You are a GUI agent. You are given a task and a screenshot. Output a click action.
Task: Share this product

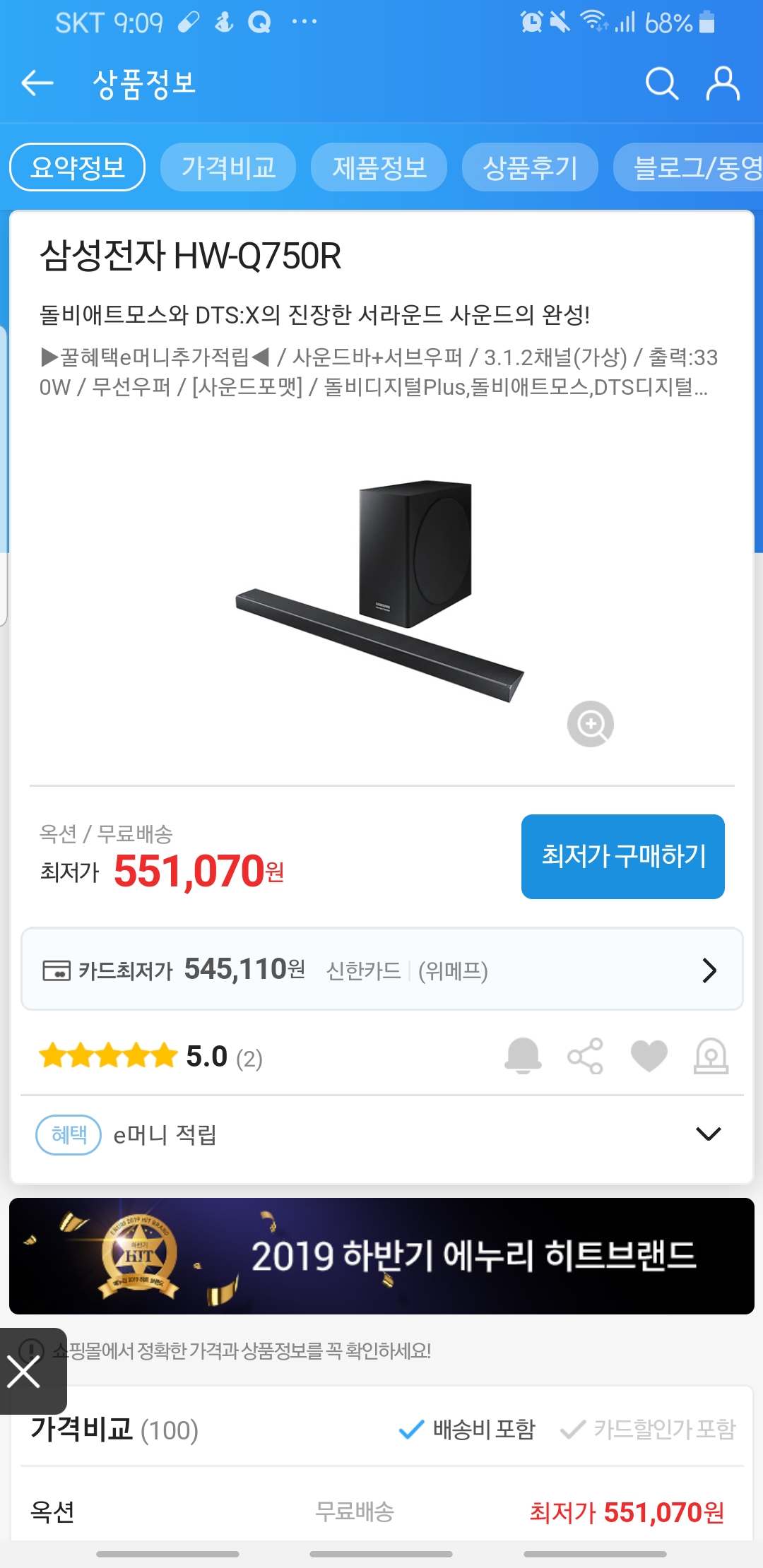586,1057
